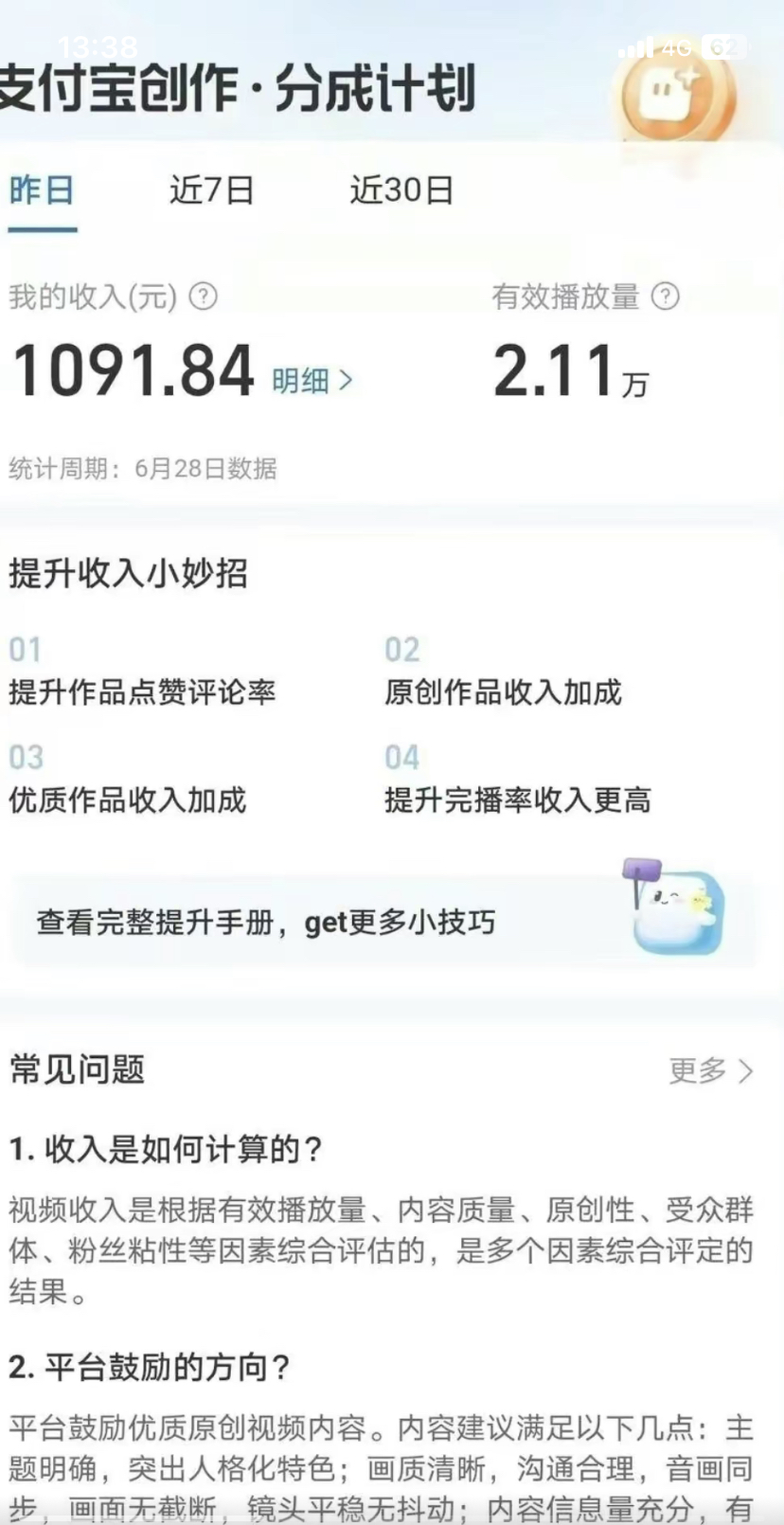Tap the mascot icon in the handbook banner
784x1525 pixels.
(x=674, y=912)
